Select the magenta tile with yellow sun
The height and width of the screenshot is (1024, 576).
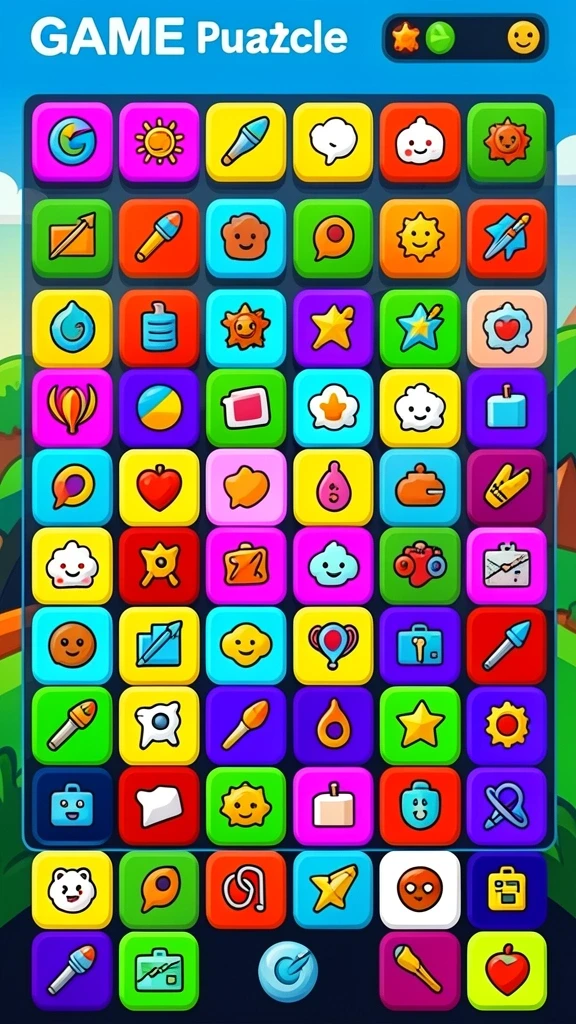tap(159, 142)
